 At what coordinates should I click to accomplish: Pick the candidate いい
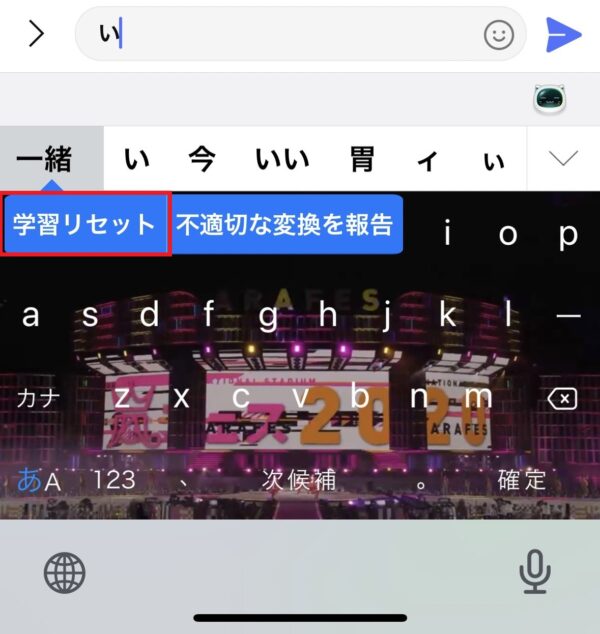click(x=282, y=159)
